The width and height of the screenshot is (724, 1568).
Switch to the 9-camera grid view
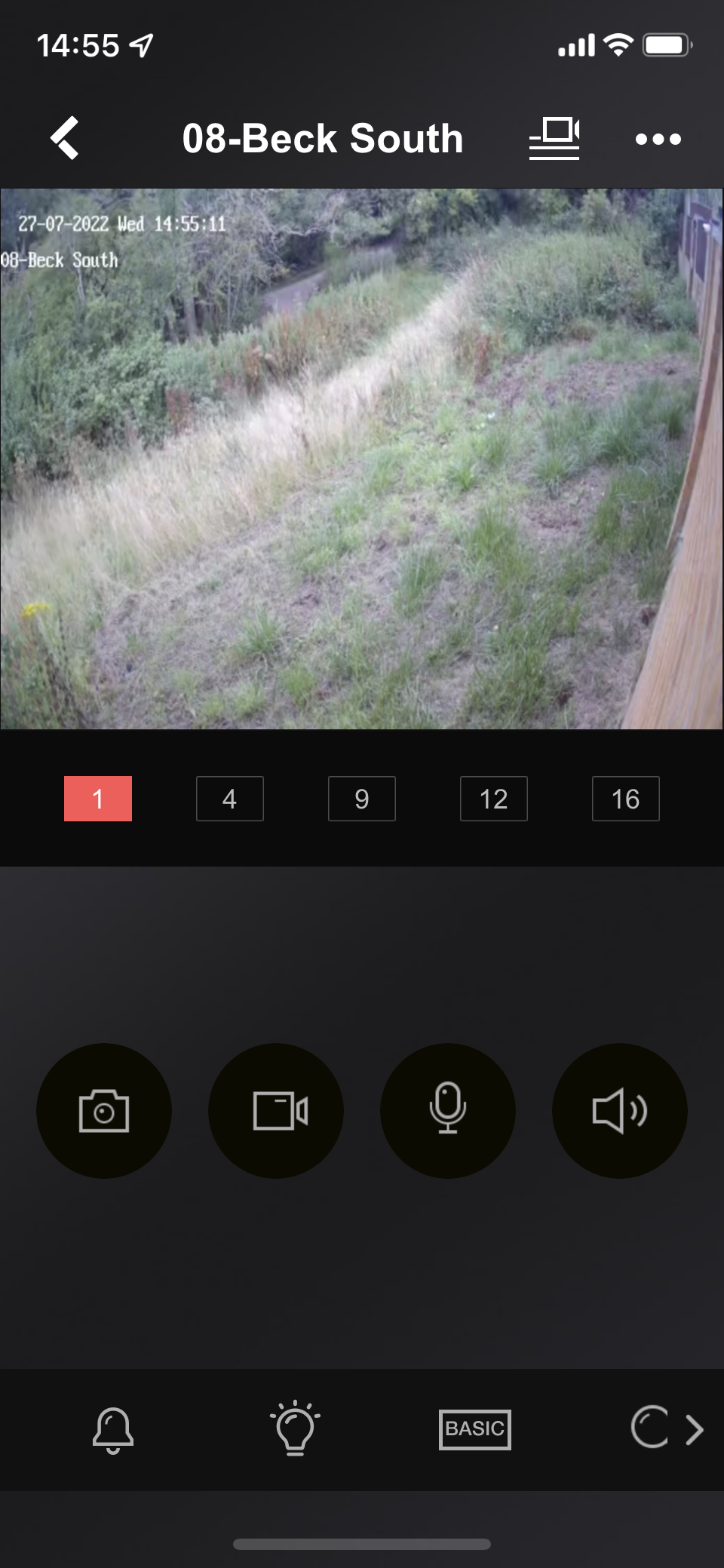(x=361, y=799)
